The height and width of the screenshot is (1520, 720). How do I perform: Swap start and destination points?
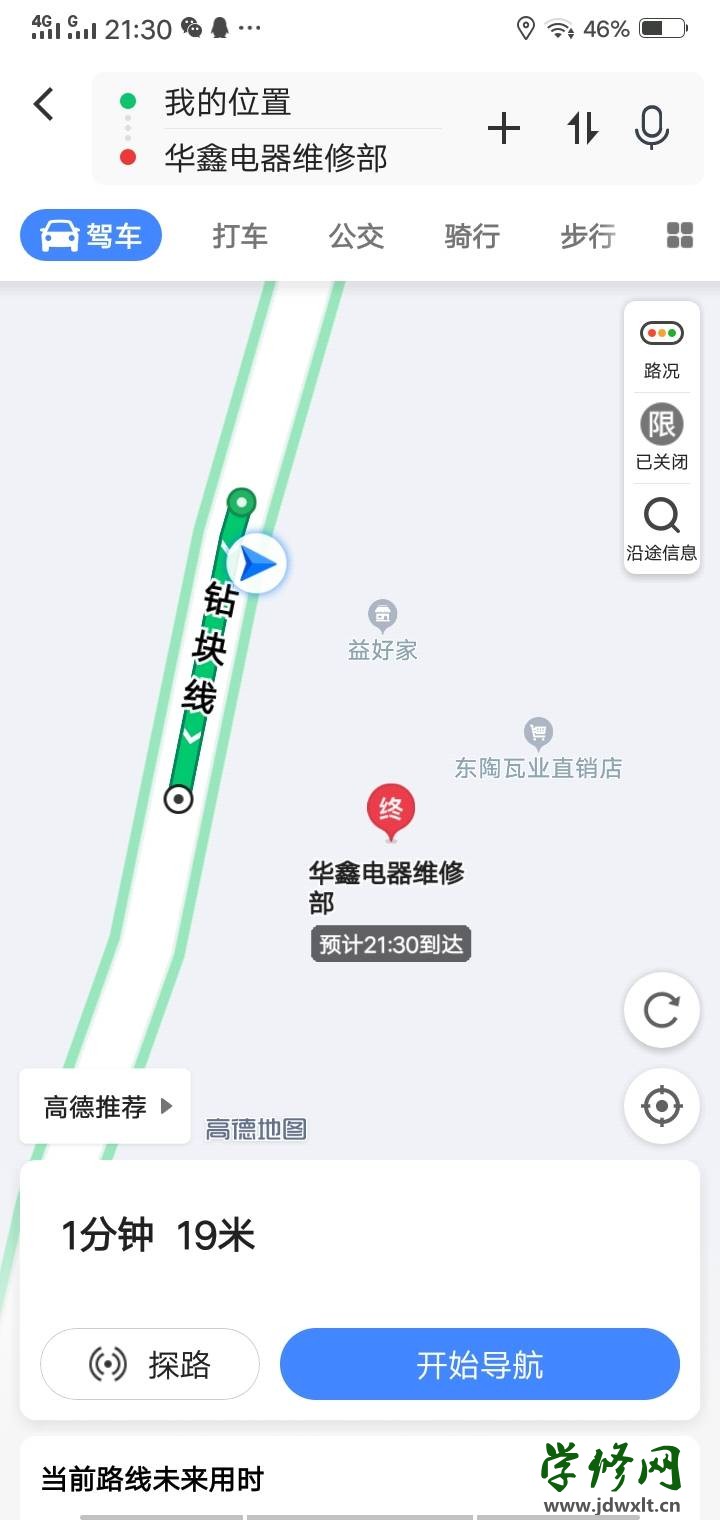(x=582, y=128)
